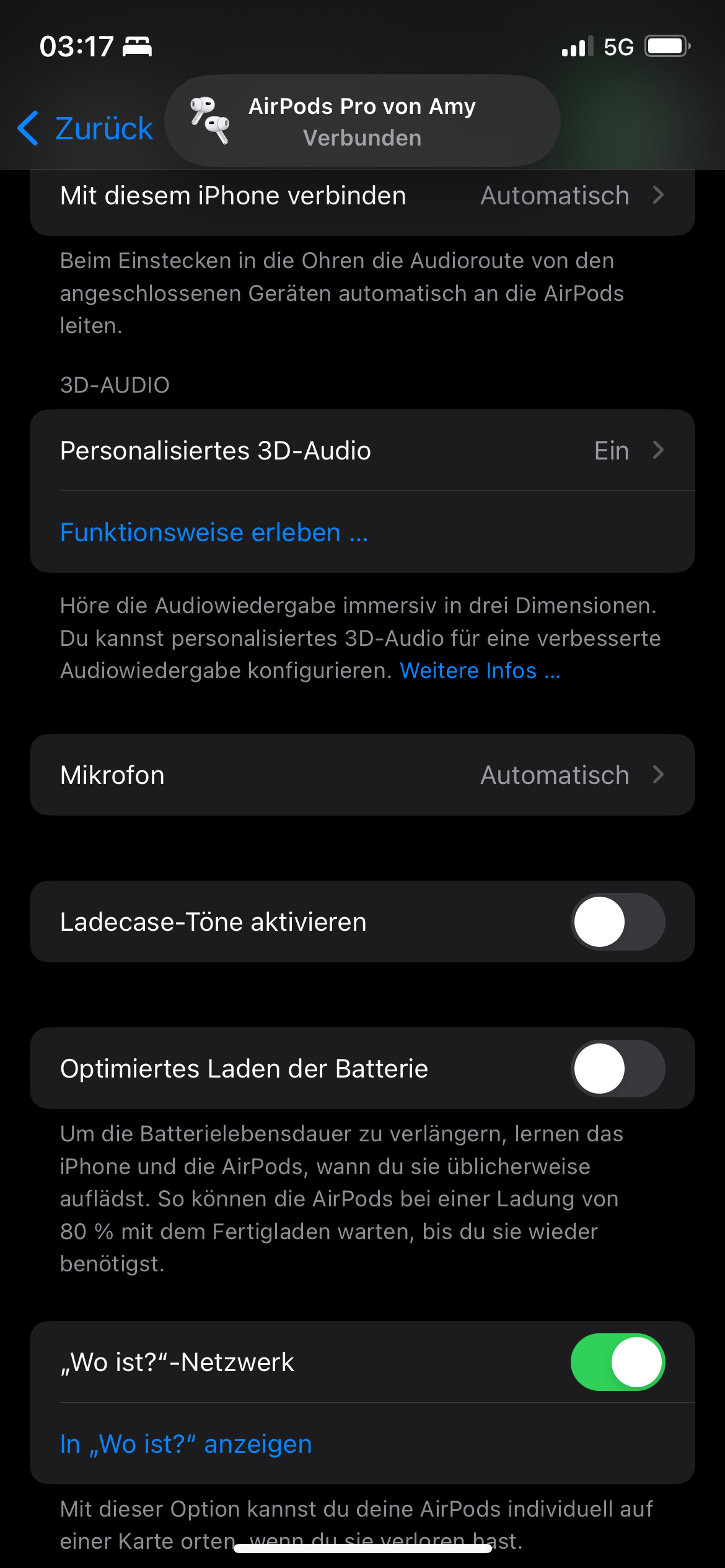Viewport: 725px width, 1568px height.
Task: Tap In „Wo ist?“ anzeigen
Action: pos(186,1444)
